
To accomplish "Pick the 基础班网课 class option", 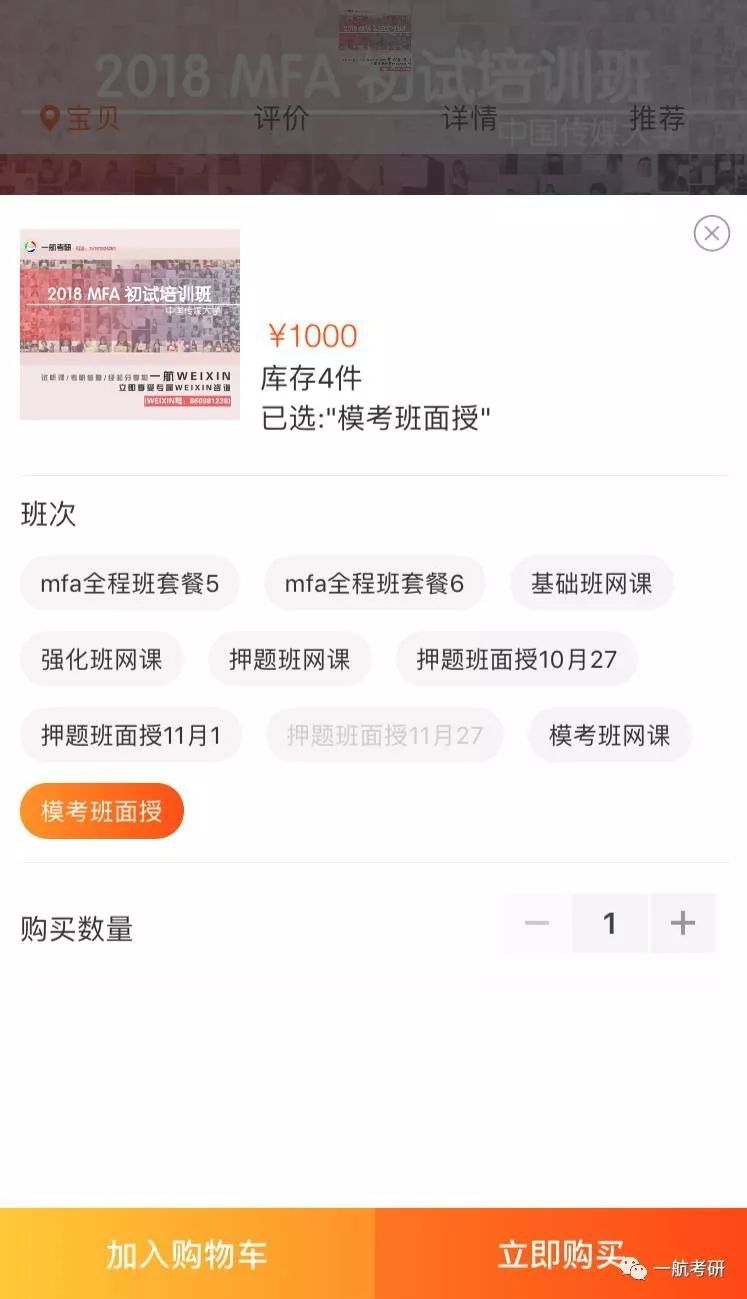I will coord(591,583).
